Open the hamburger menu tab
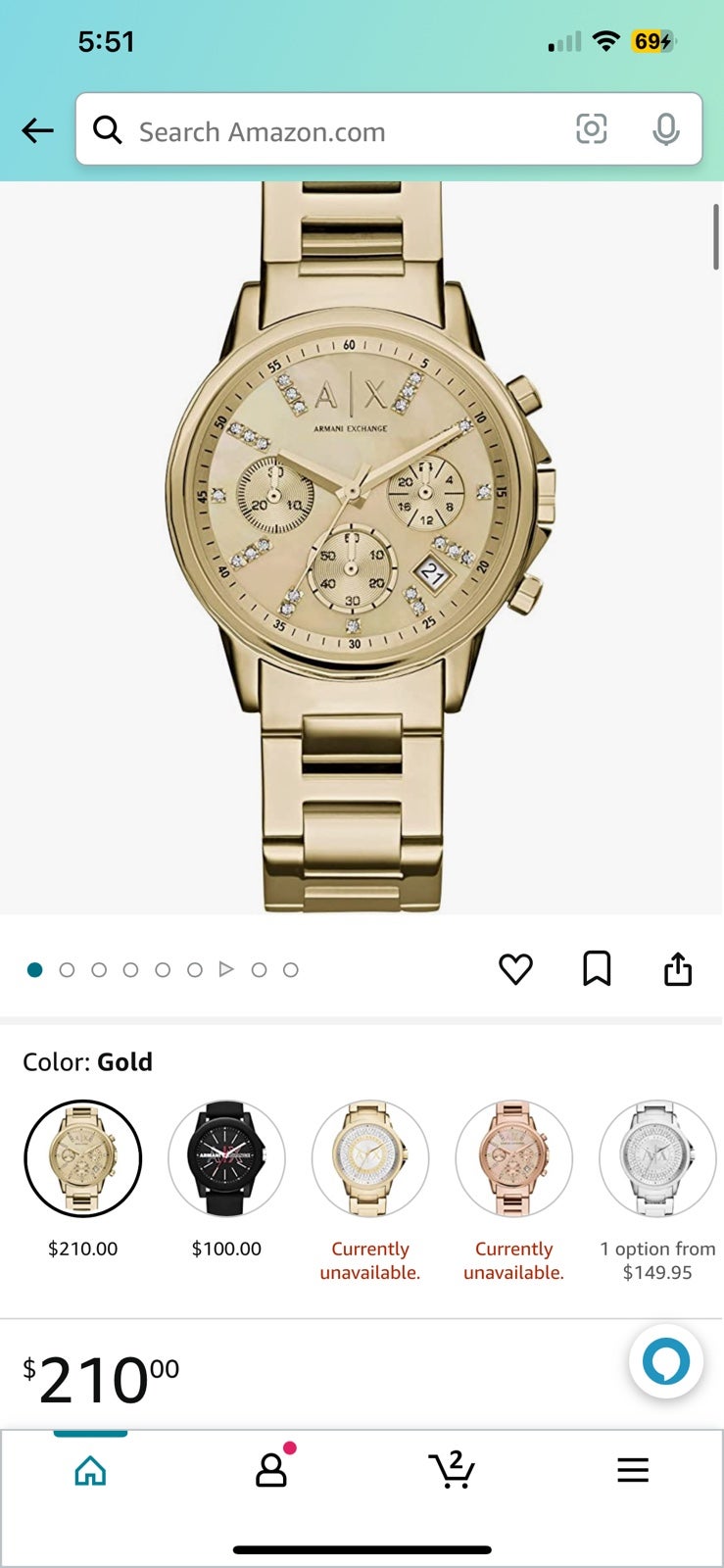Viewport: 724px width, 1568px height. [633, 1469]
